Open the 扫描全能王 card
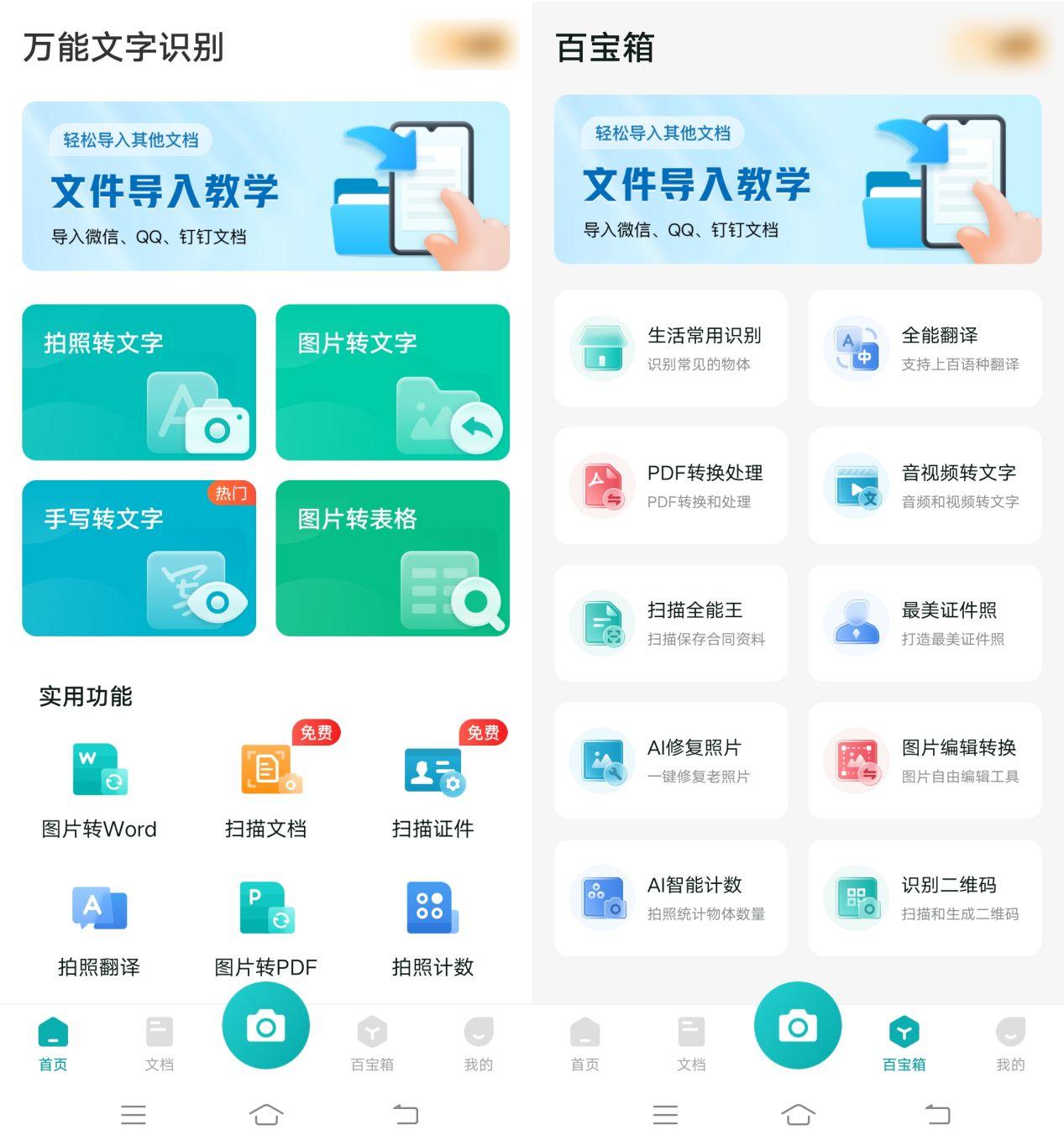 pos(671,623)
